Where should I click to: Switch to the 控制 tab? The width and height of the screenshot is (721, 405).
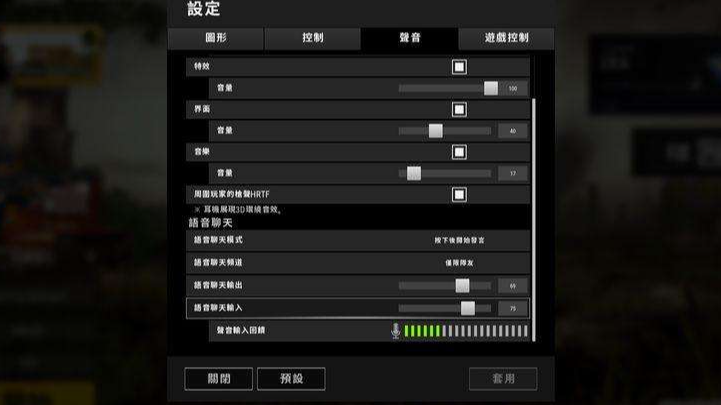pyautogui.click(x=312, y=38)
